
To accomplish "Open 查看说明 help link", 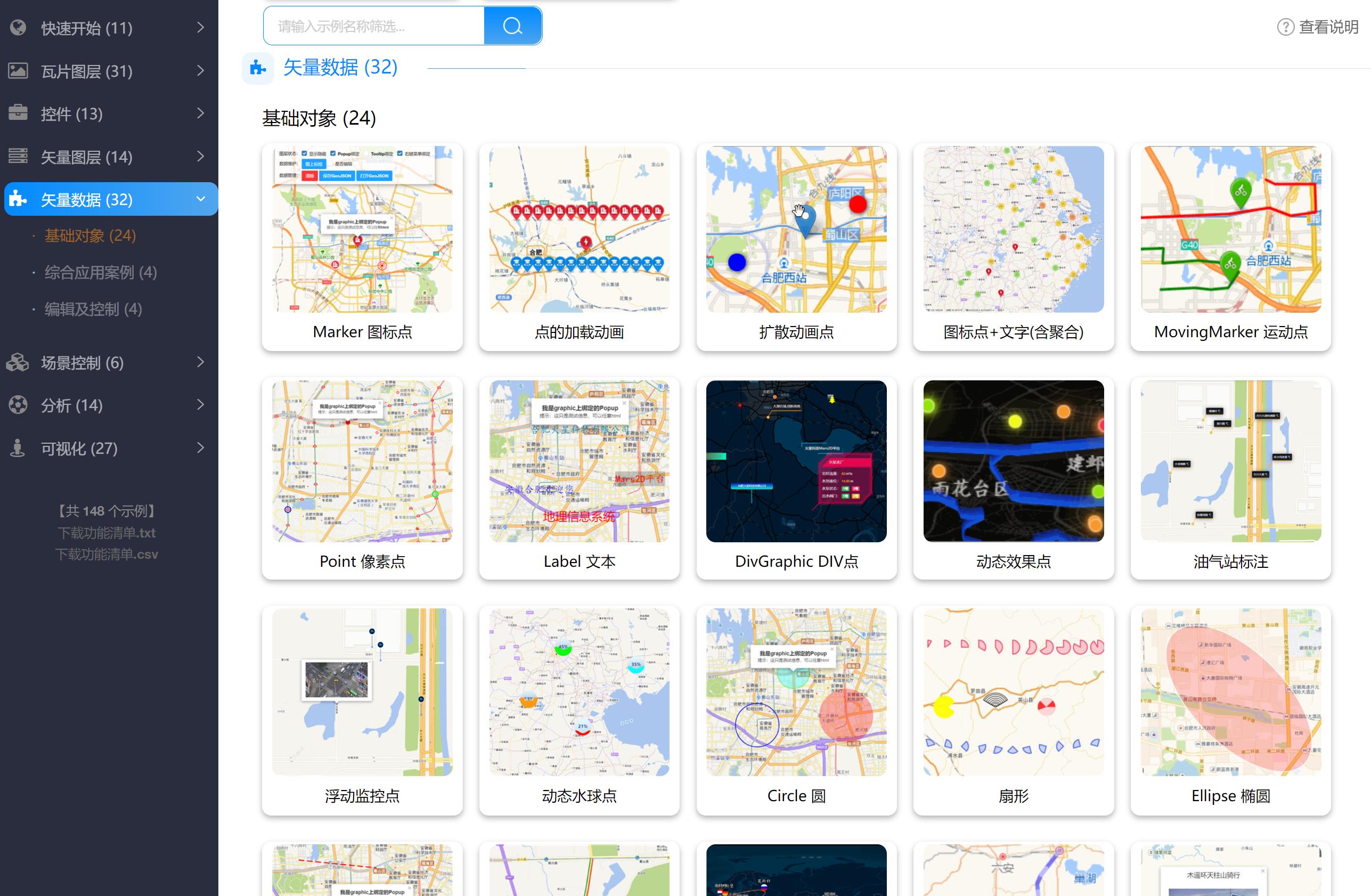I will 1317,27.
